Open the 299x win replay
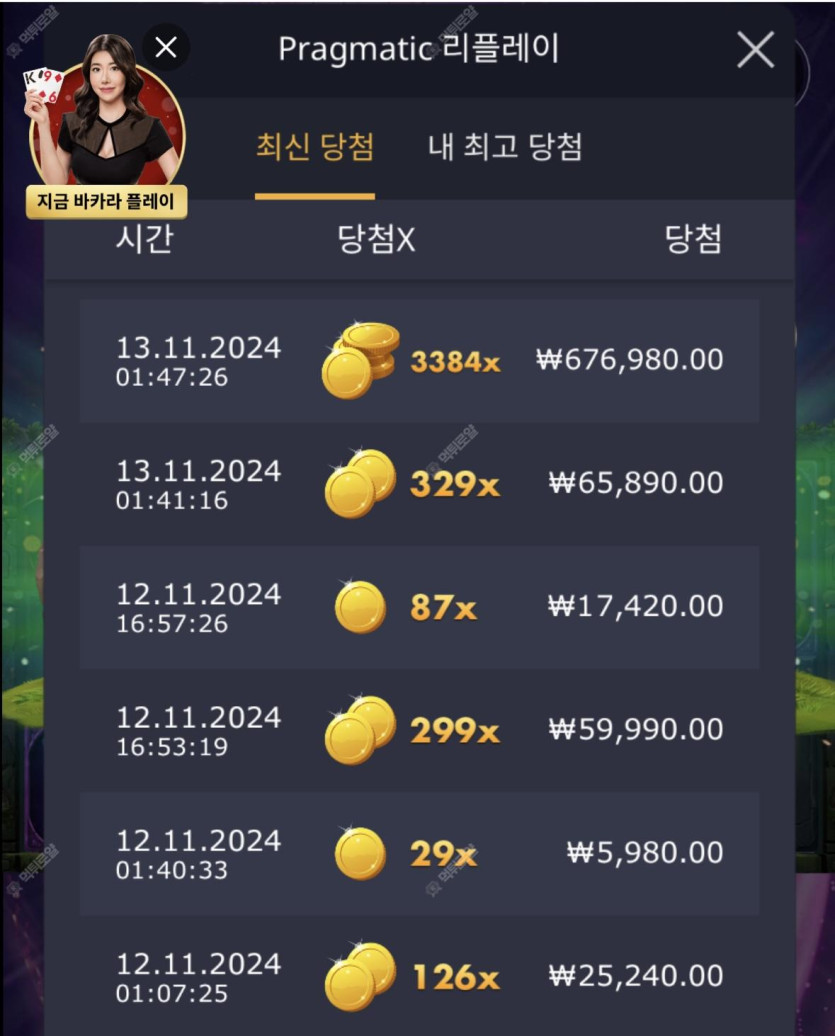This screenshot has height=1036, width=835. [x=419, y=730]
